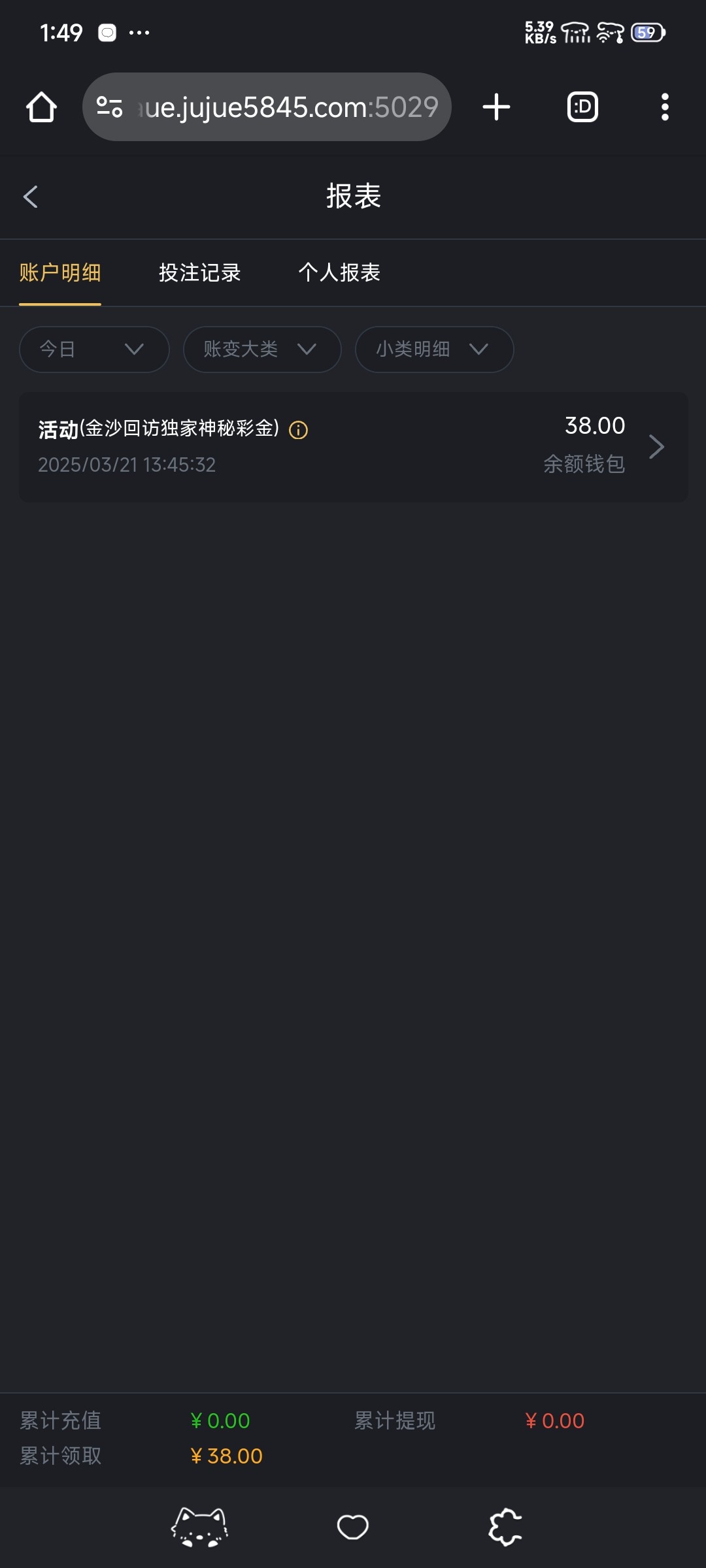Open the browser overflow menu
This screenshot has height=1568, width=706.
[x=664, y=107]
